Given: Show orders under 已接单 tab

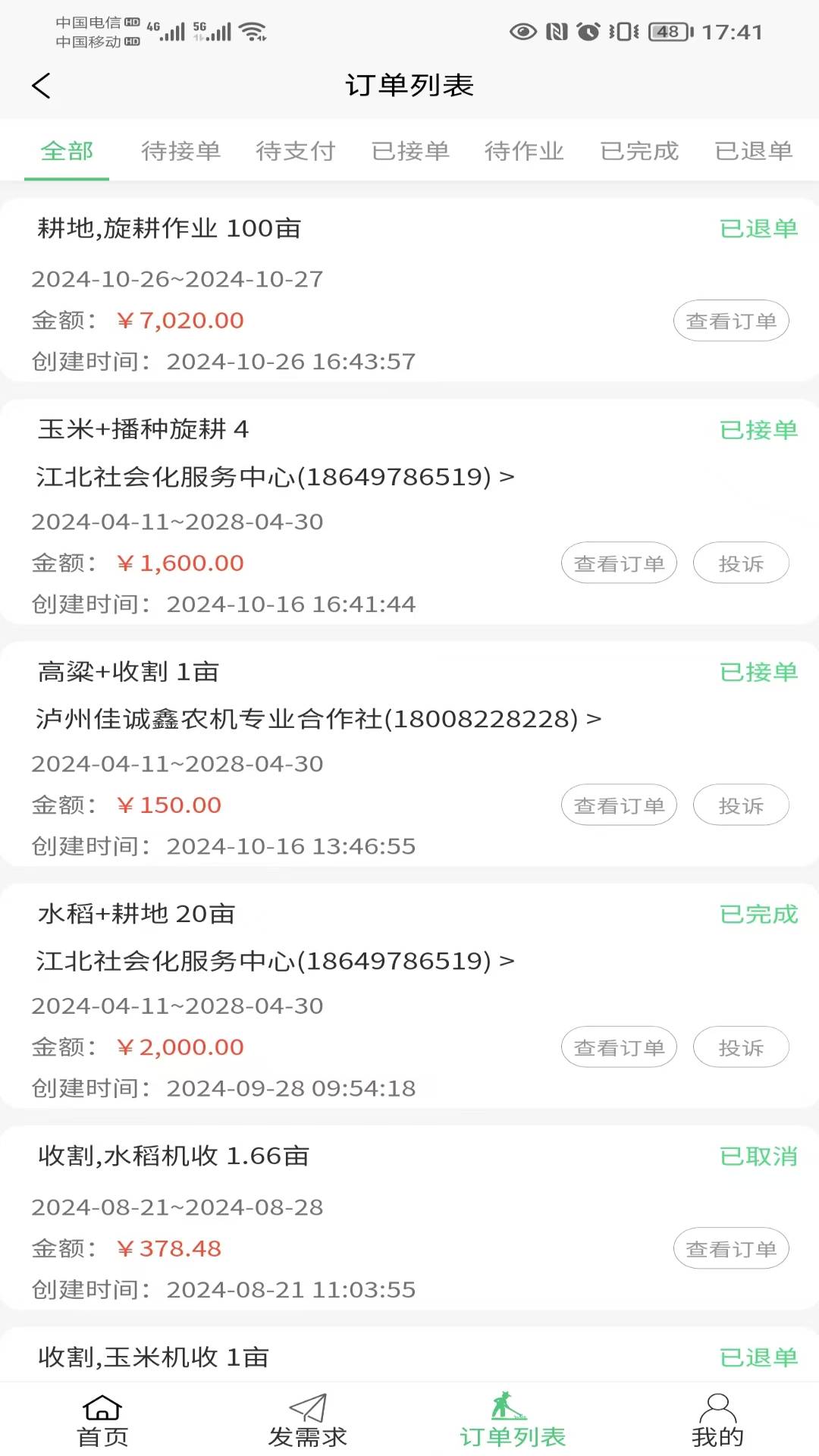Looking at the screenshot, I should tap(410, 151).
